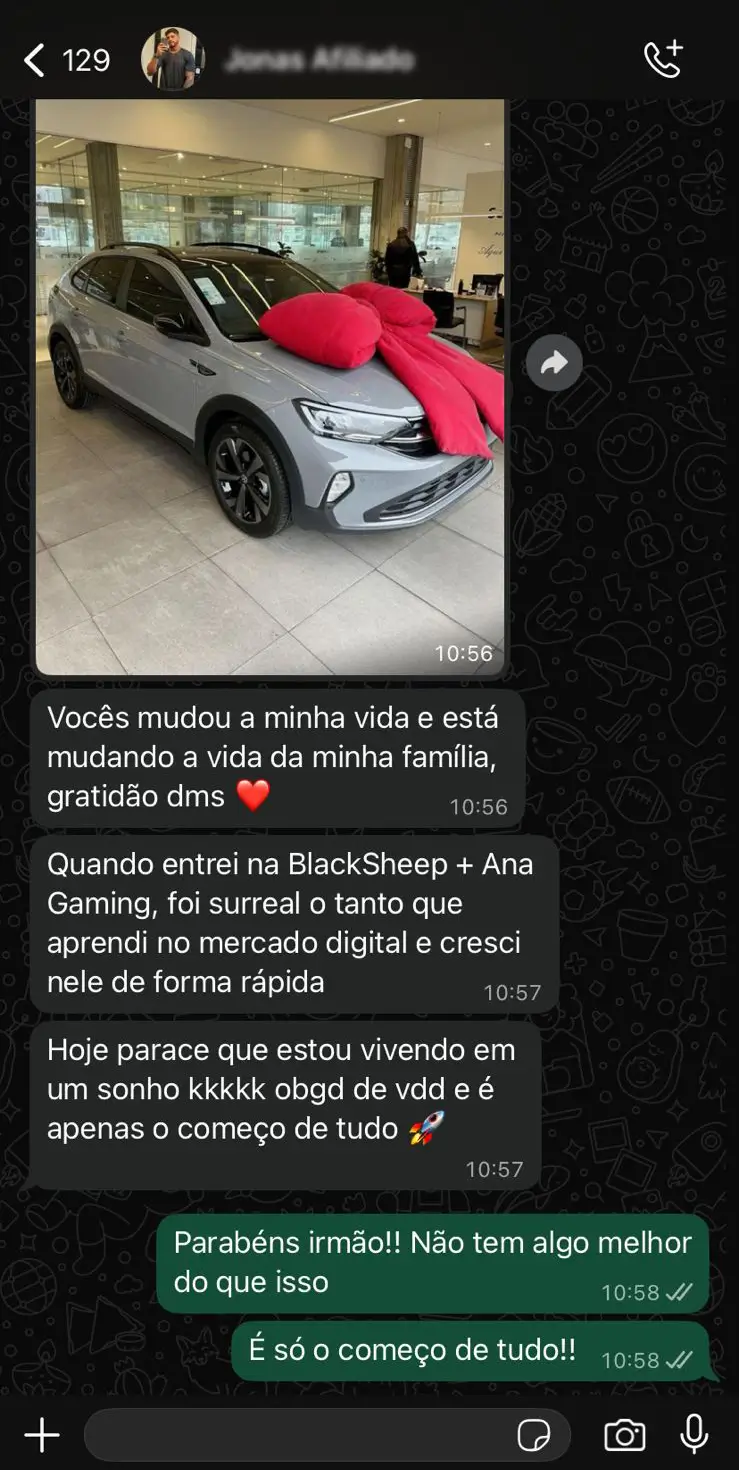Screen dimensions: 739x1470
Task: Open the attachment plus menu
Action: (42, 1436)
